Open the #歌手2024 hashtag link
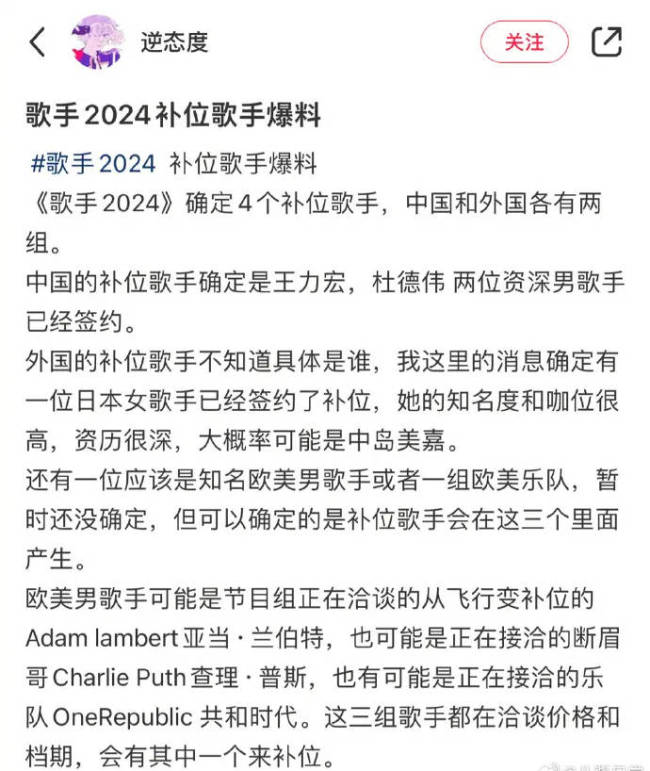Image resolution: width=650 pixels, height=771 pixels. (94, 163)
